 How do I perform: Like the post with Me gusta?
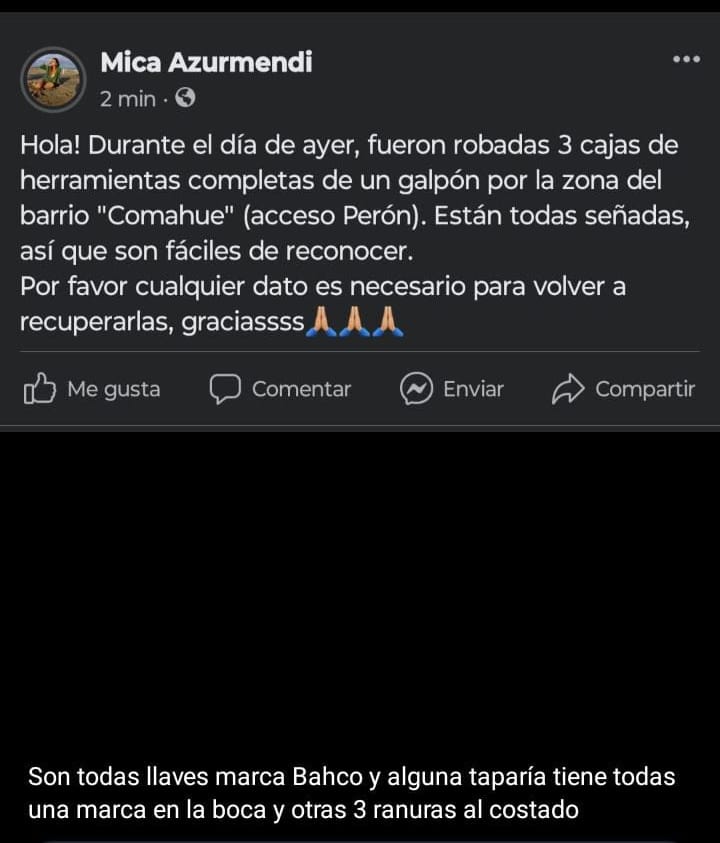92,389
